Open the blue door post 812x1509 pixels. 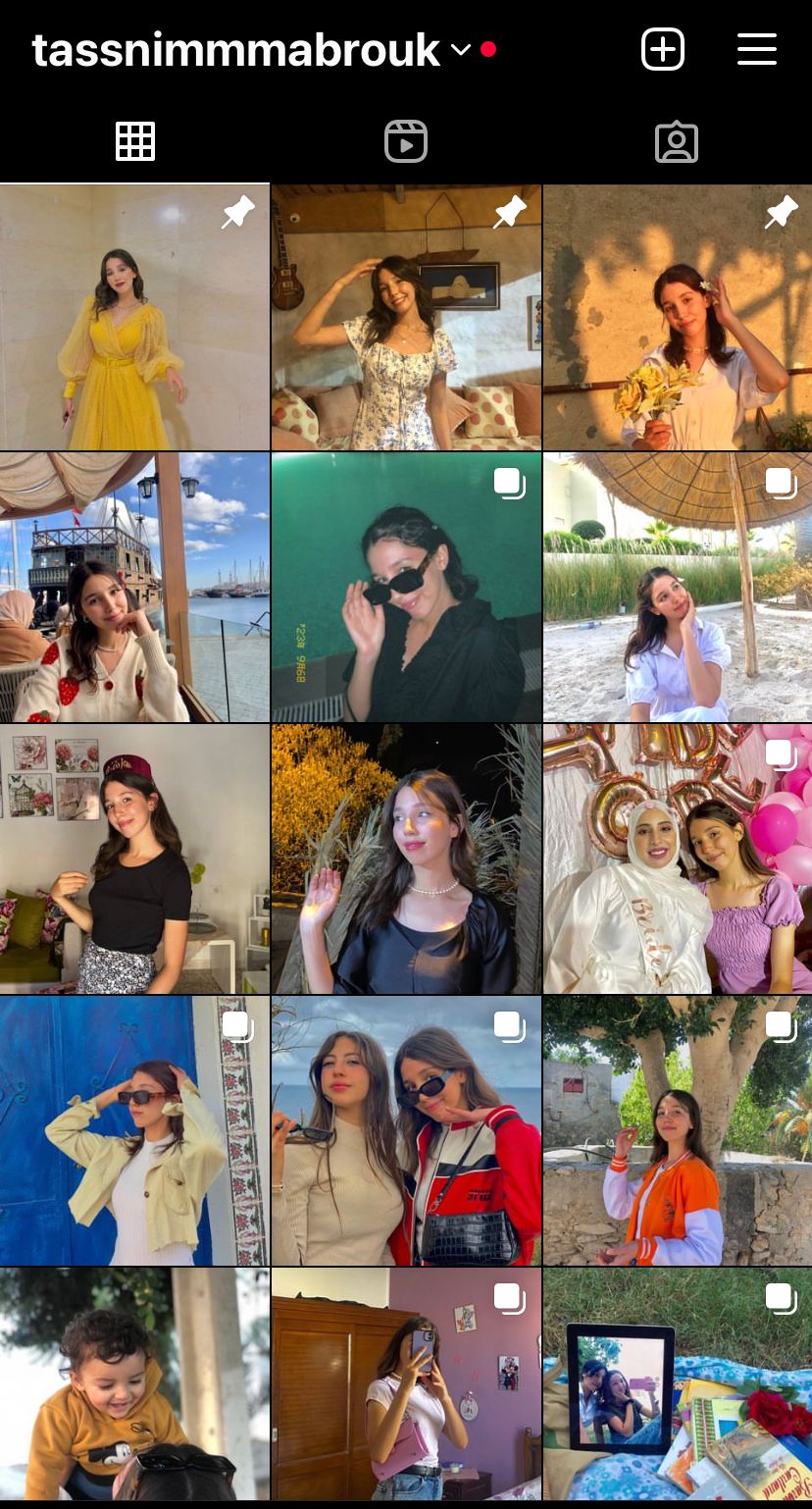coord(134,1130)
